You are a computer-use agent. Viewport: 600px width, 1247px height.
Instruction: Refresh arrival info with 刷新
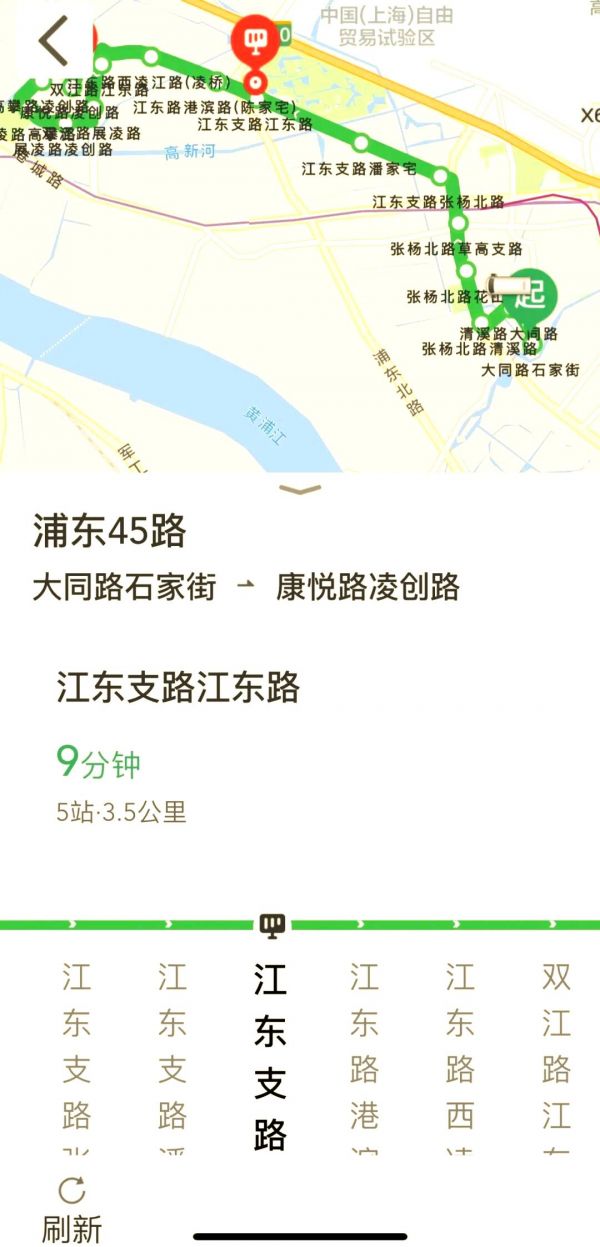pos(71,1208)
